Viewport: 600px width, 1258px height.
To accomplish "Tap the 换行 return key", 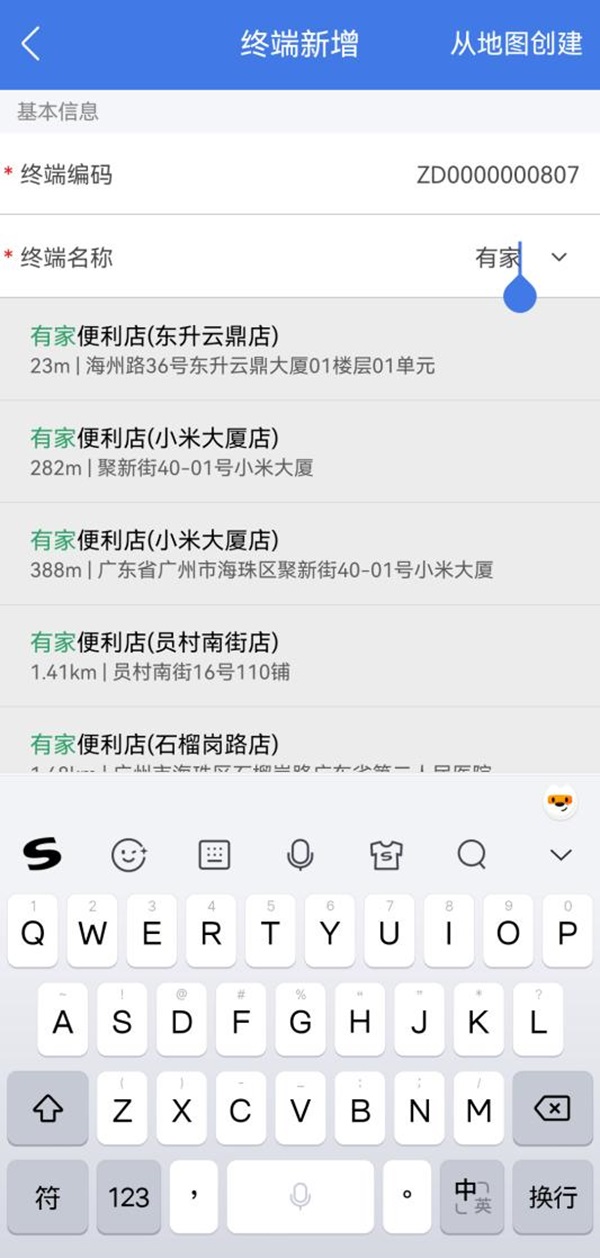I will click(552, 1197).
